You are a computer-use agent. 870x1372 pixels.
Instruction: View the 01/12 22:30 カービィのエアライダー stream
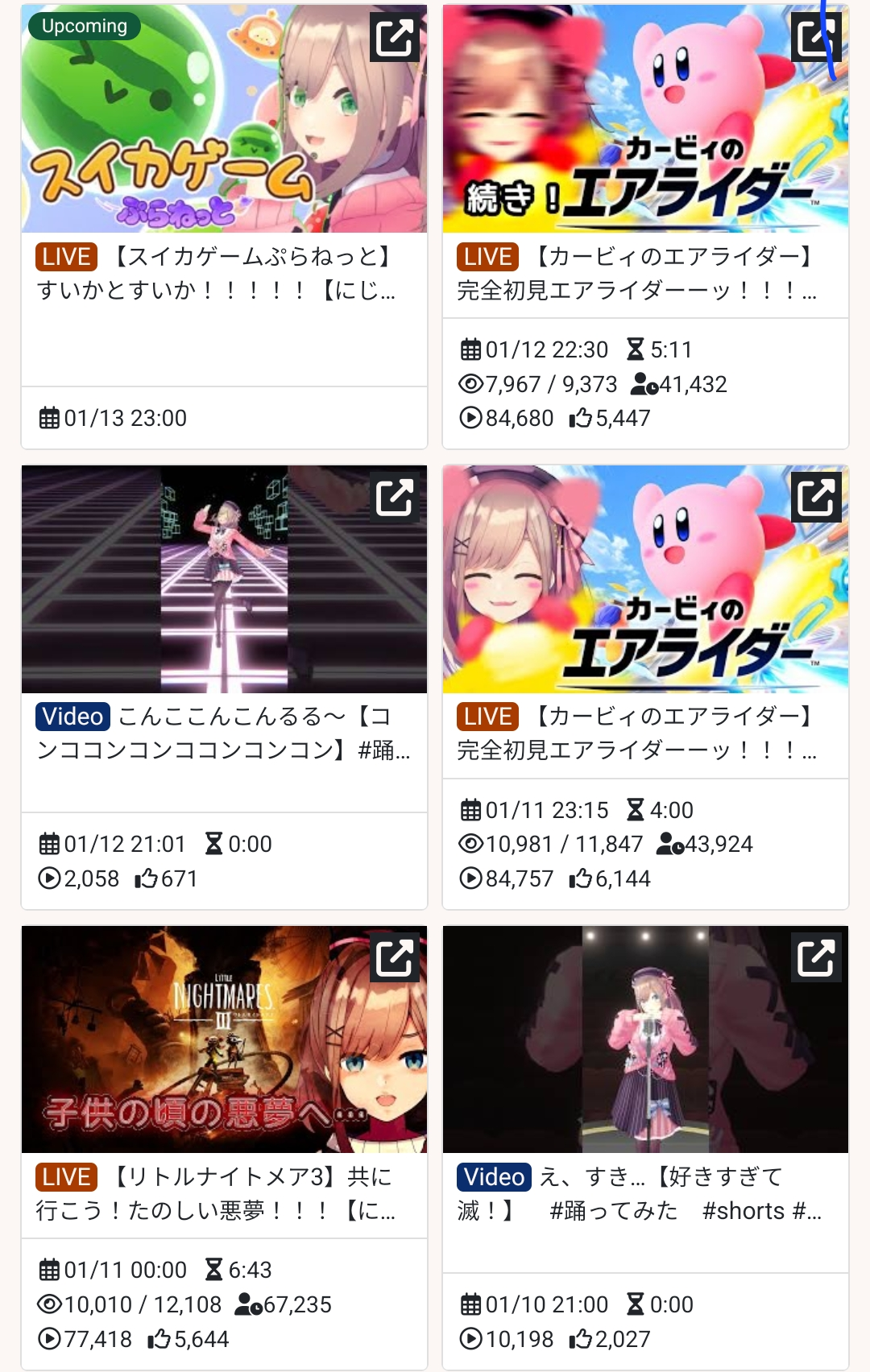(645, 227)
